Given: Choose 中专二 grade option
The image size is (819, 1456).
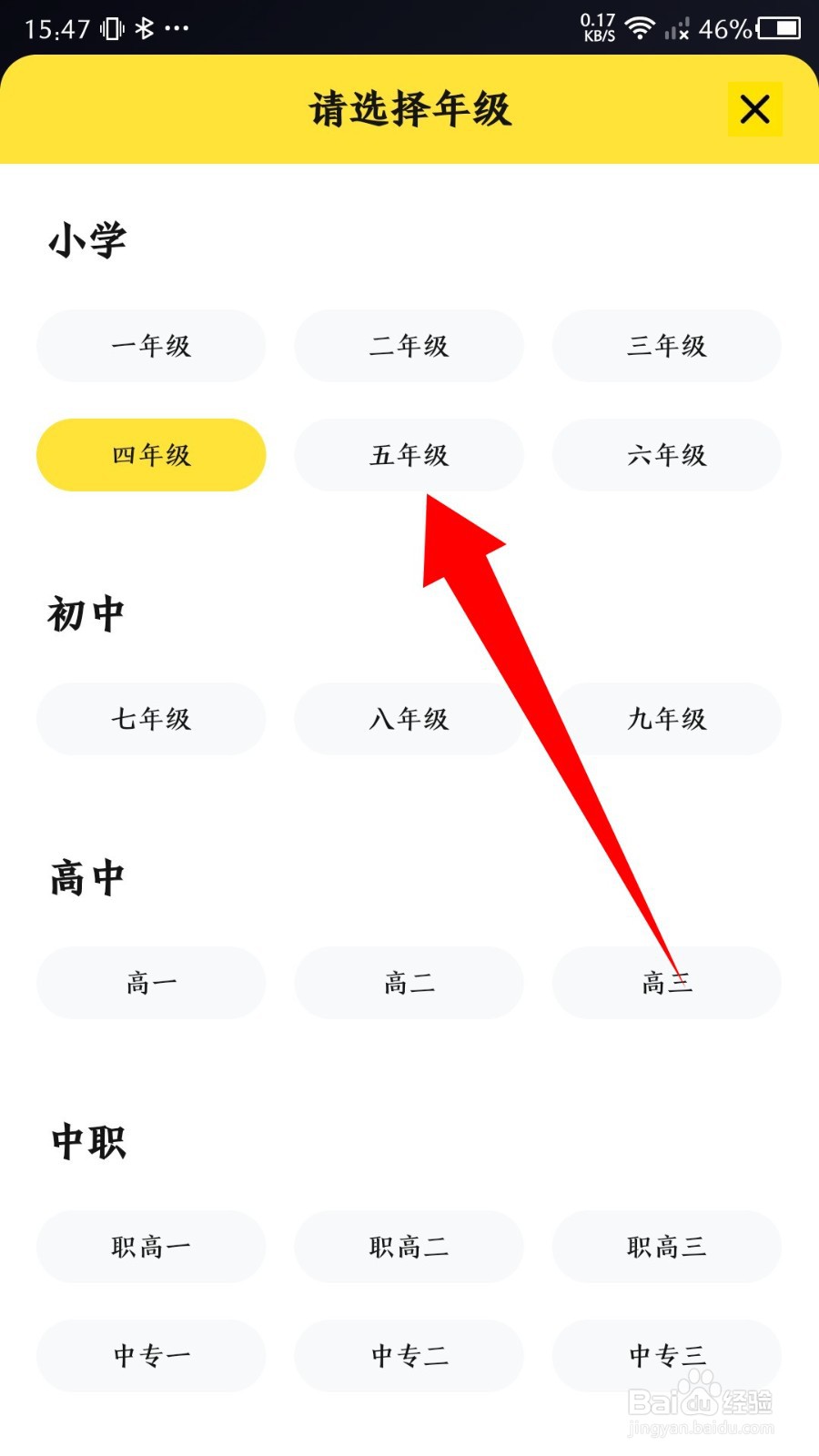Looking at the screenshot, I should pyautogui.click(x=409, y=1356).
